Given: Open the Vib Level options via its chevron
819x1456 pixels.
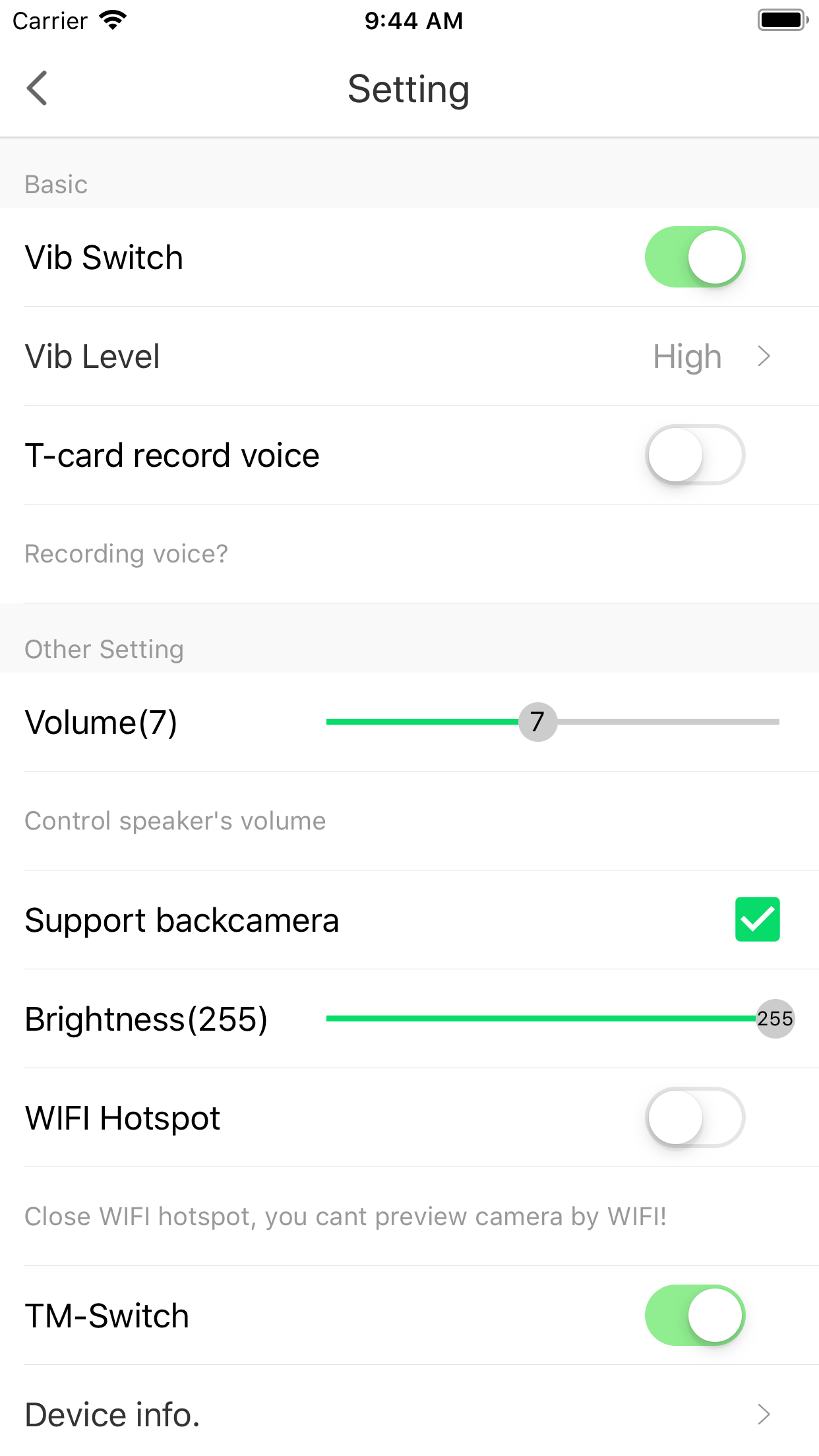Looking at the screenshot, I should tap(763, 356).
